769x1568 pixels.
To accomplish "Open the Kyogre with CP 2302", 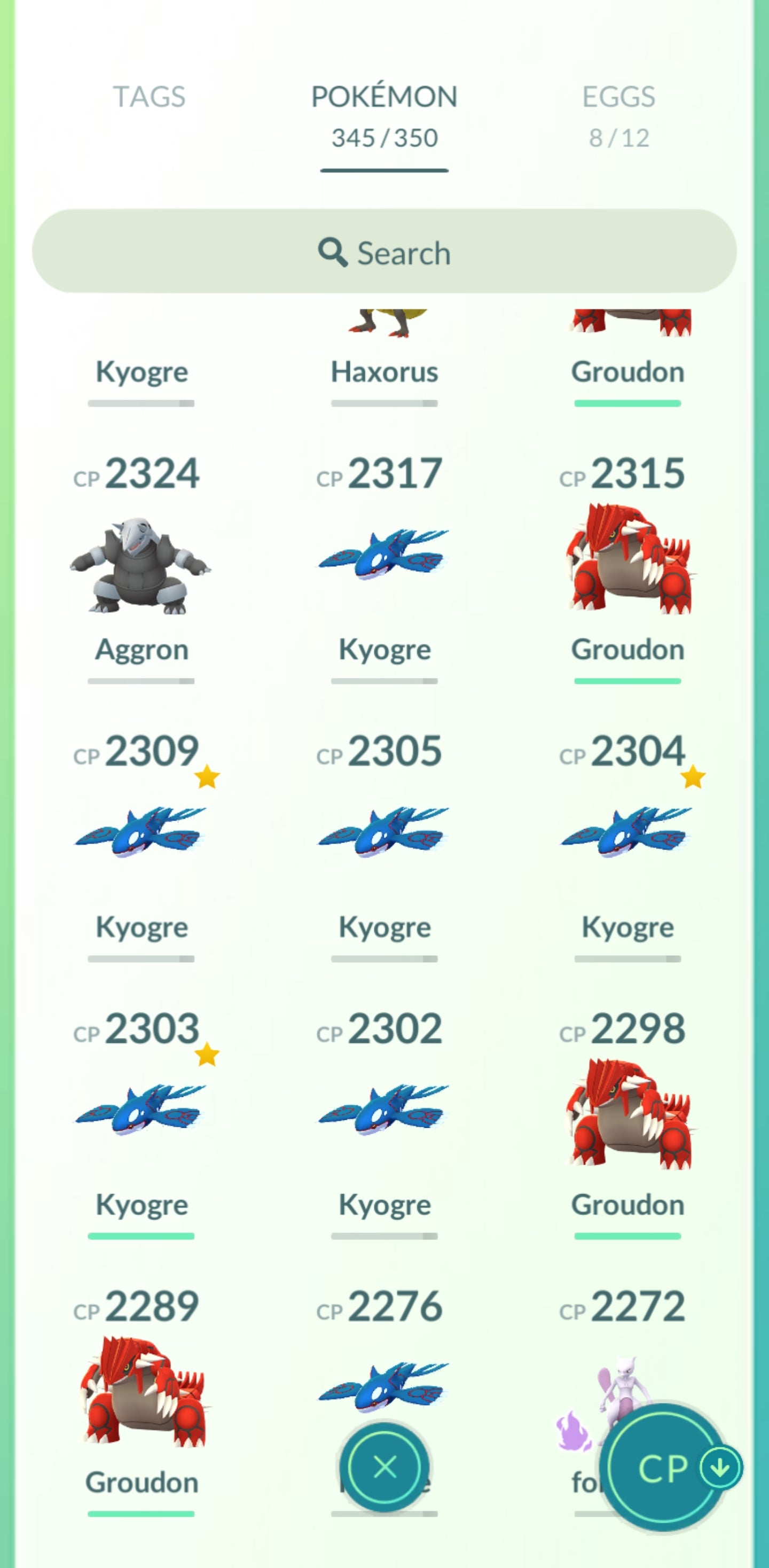I will 384,1110.
